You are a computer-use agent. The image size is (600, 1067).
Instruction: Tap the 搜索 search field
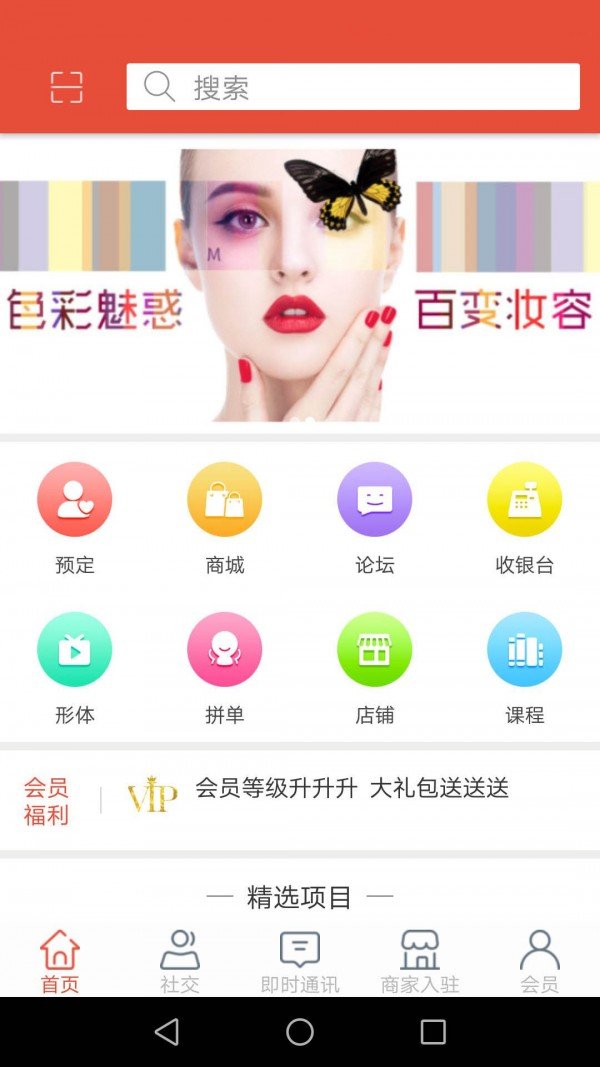point(353,87)
